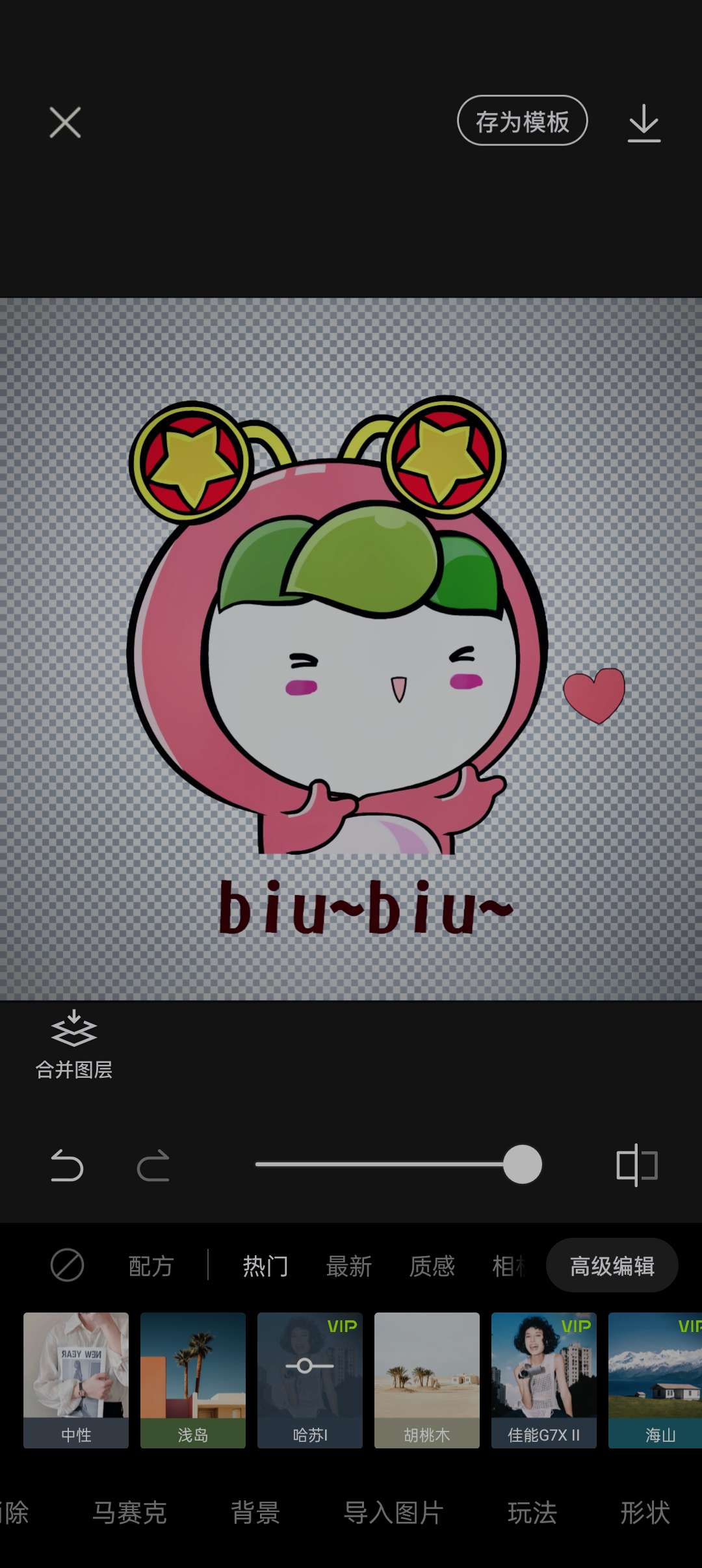This screenshot has width=702, height=1568.
Task: Undo the last edit
Action: pos(67,1166)
